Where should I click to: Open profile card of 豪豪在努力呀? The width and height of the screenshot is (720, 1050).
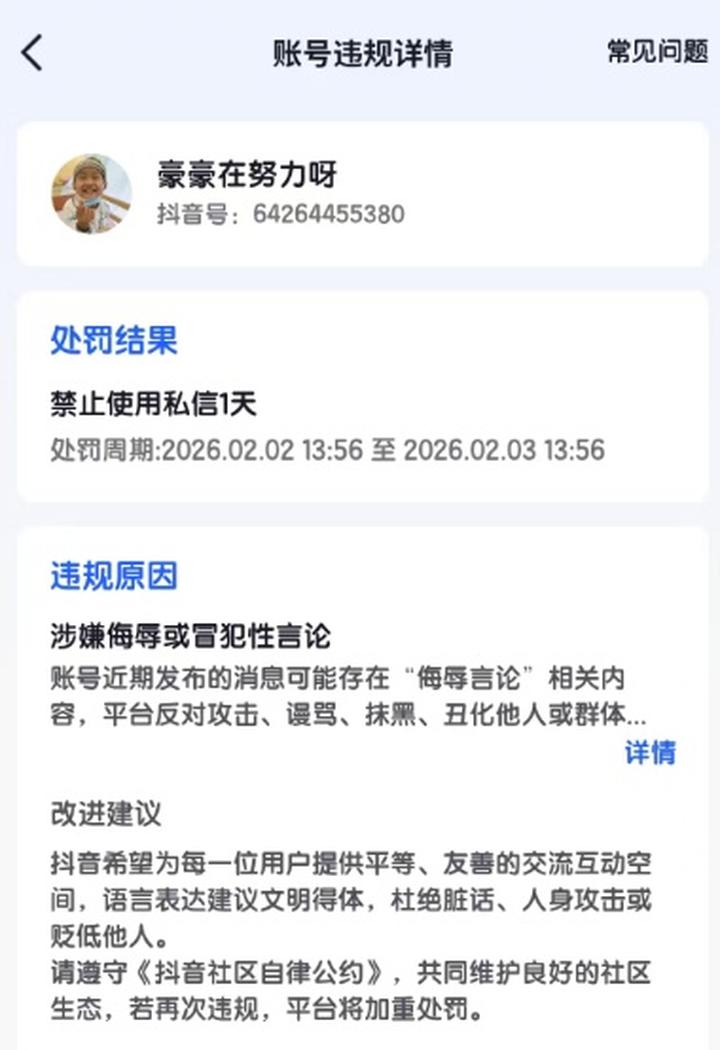click(x=247, y=175)
